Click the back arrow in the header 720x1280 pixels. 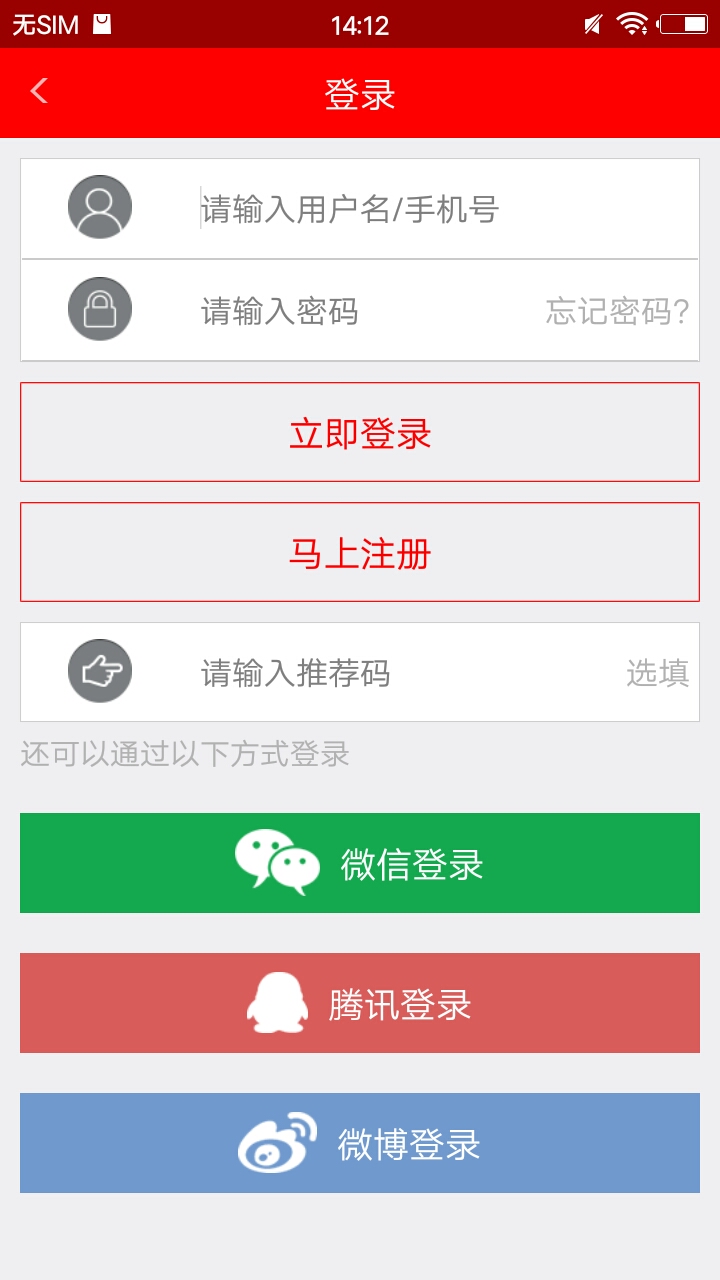pos(38,91)
